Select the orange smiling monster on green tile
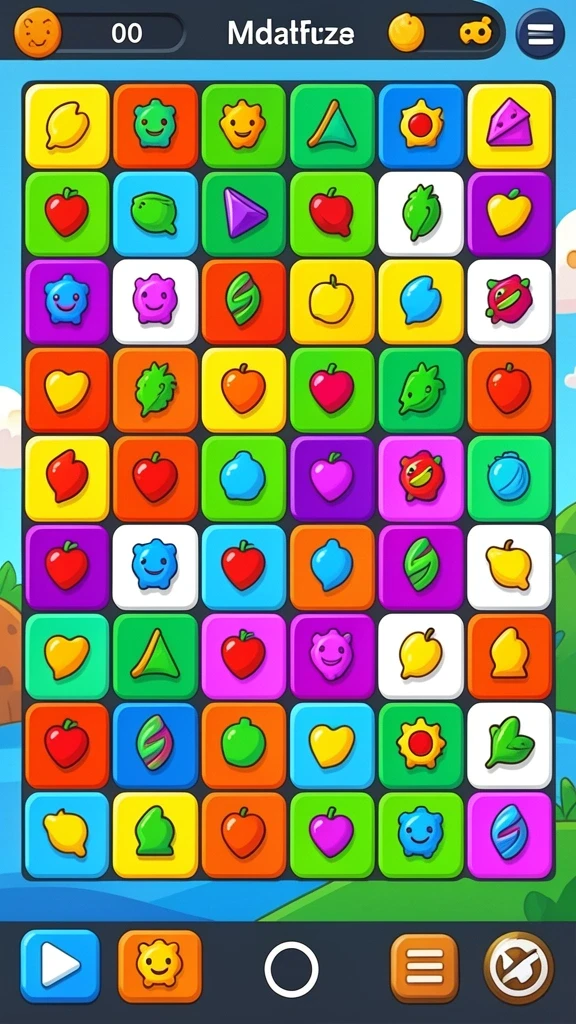This screenshot has height=1024, width=576. point(244,125)
